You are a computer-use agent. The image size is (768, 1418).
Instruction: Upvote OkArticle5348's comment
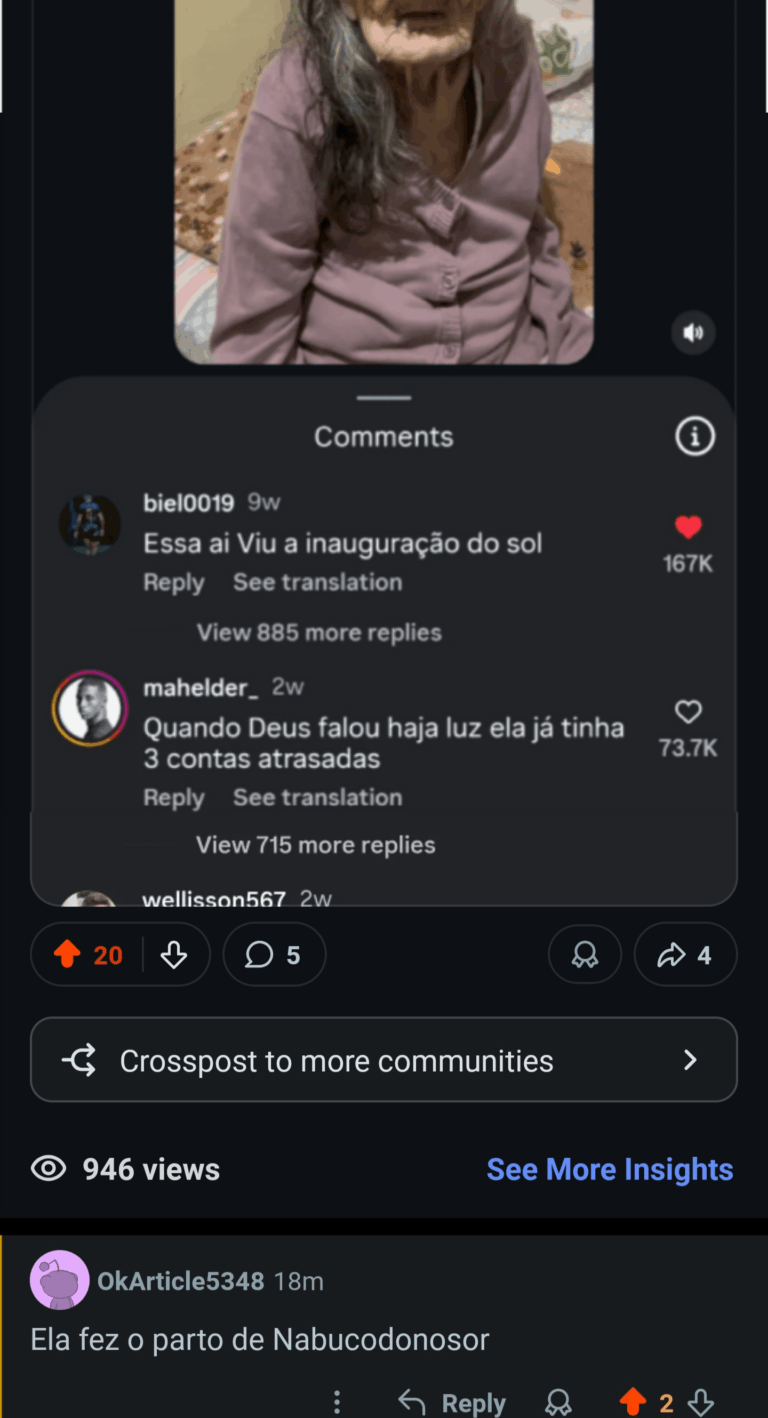(x=632, y=1403)
